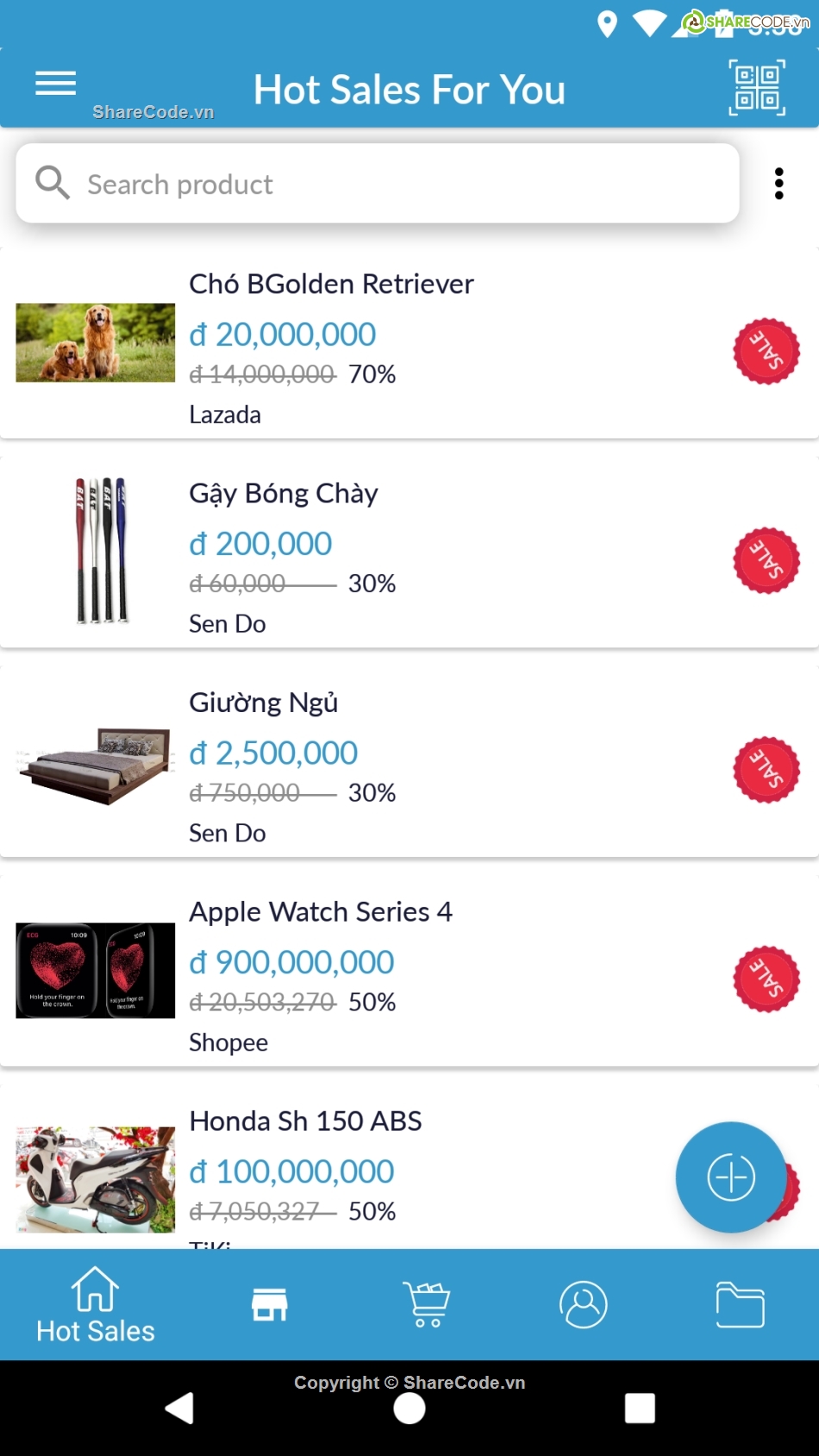The image size is (819, 1456).
Task: Return to the system home screen
Action: pyautogui.click(x=409, y=1409)
